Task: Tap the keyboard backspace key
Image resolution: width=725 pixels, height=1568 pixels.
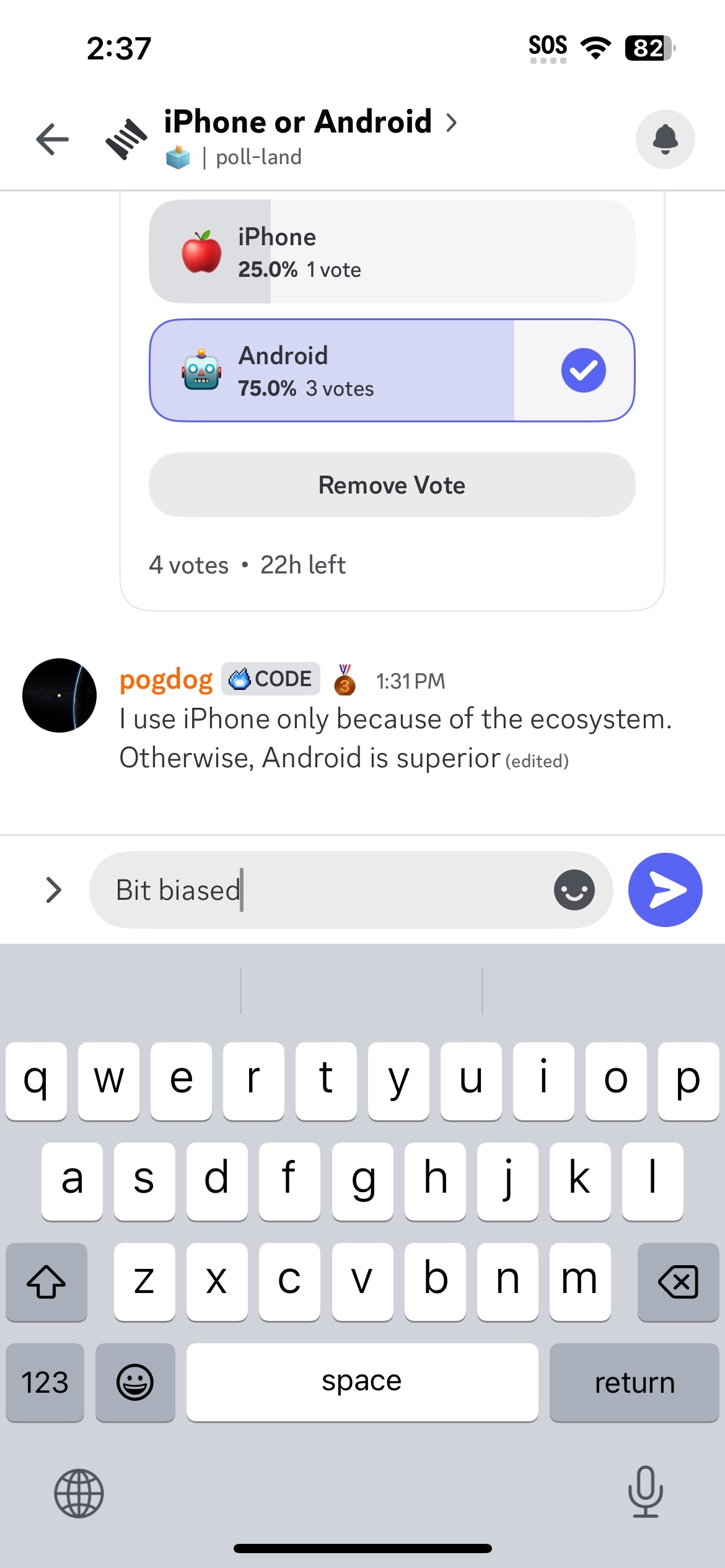Action: [x=678, y=1281]
